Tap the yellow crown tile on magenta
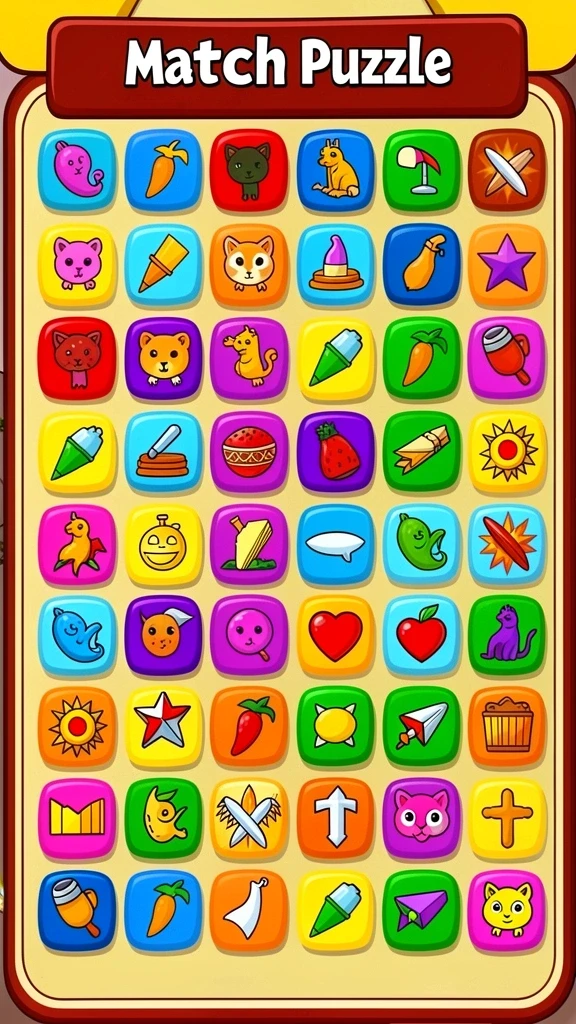Viewport: 576px width, 1024px height. point(77,818)
